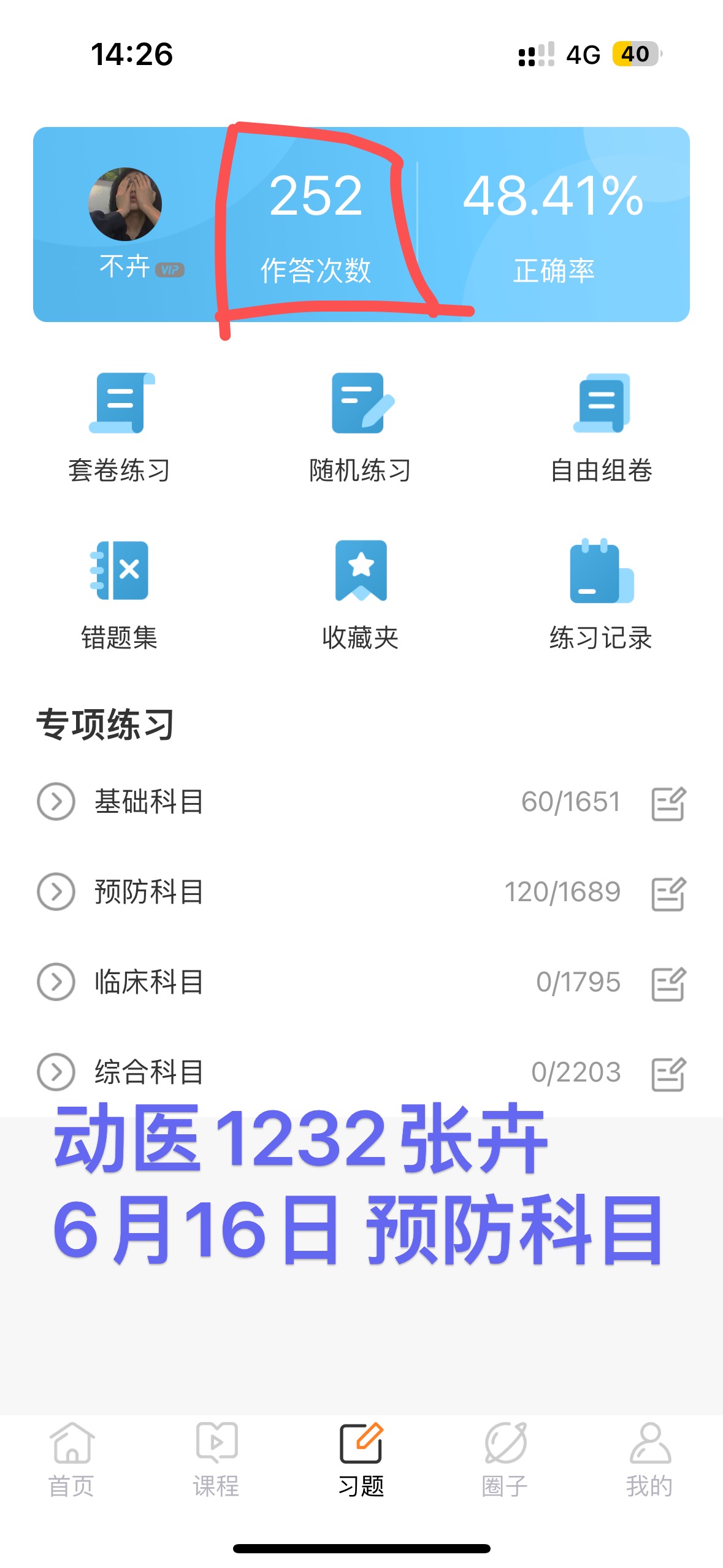Expand the 综合科目 chevron

pyautogui.click(x=56, y=1072)
